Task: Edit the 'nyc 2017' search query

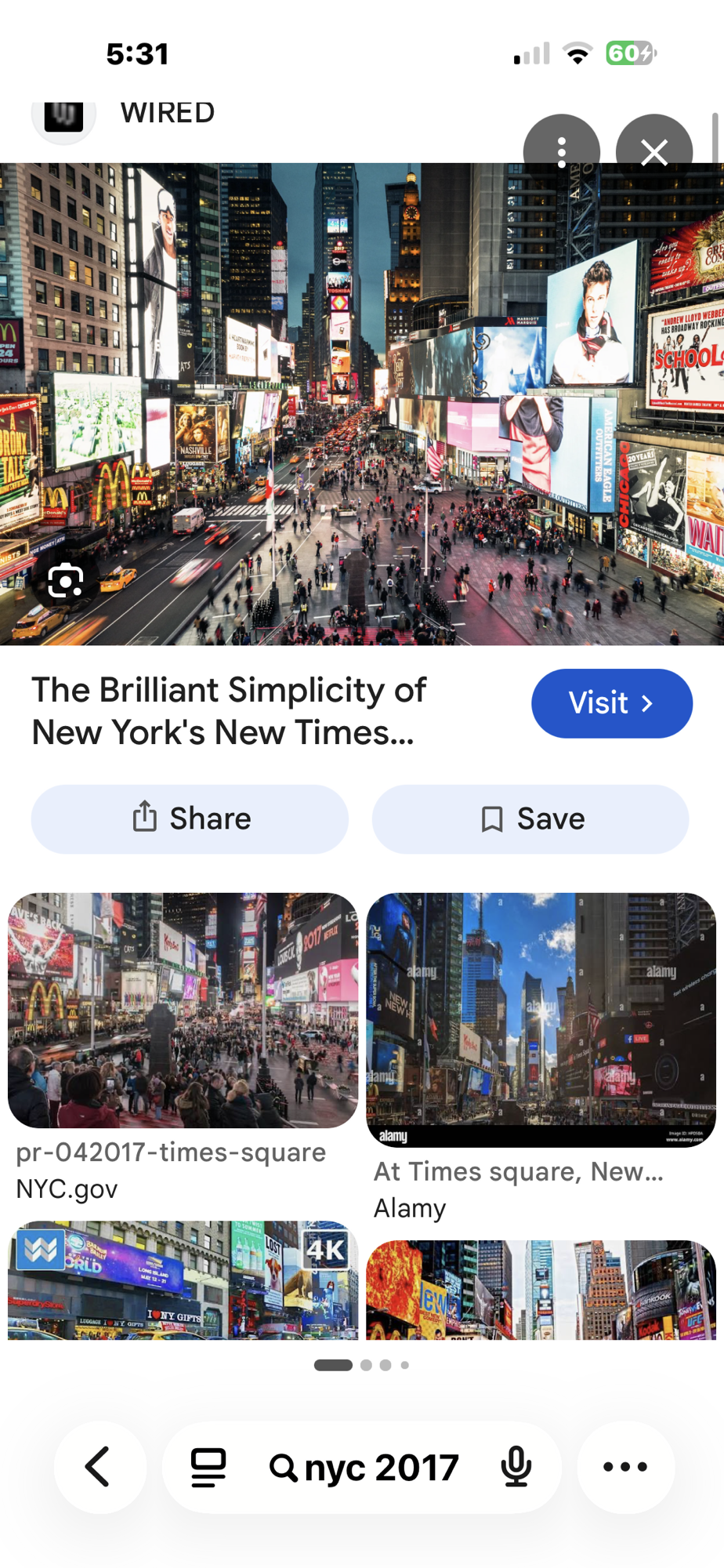Action: [x=364, y=1468]
